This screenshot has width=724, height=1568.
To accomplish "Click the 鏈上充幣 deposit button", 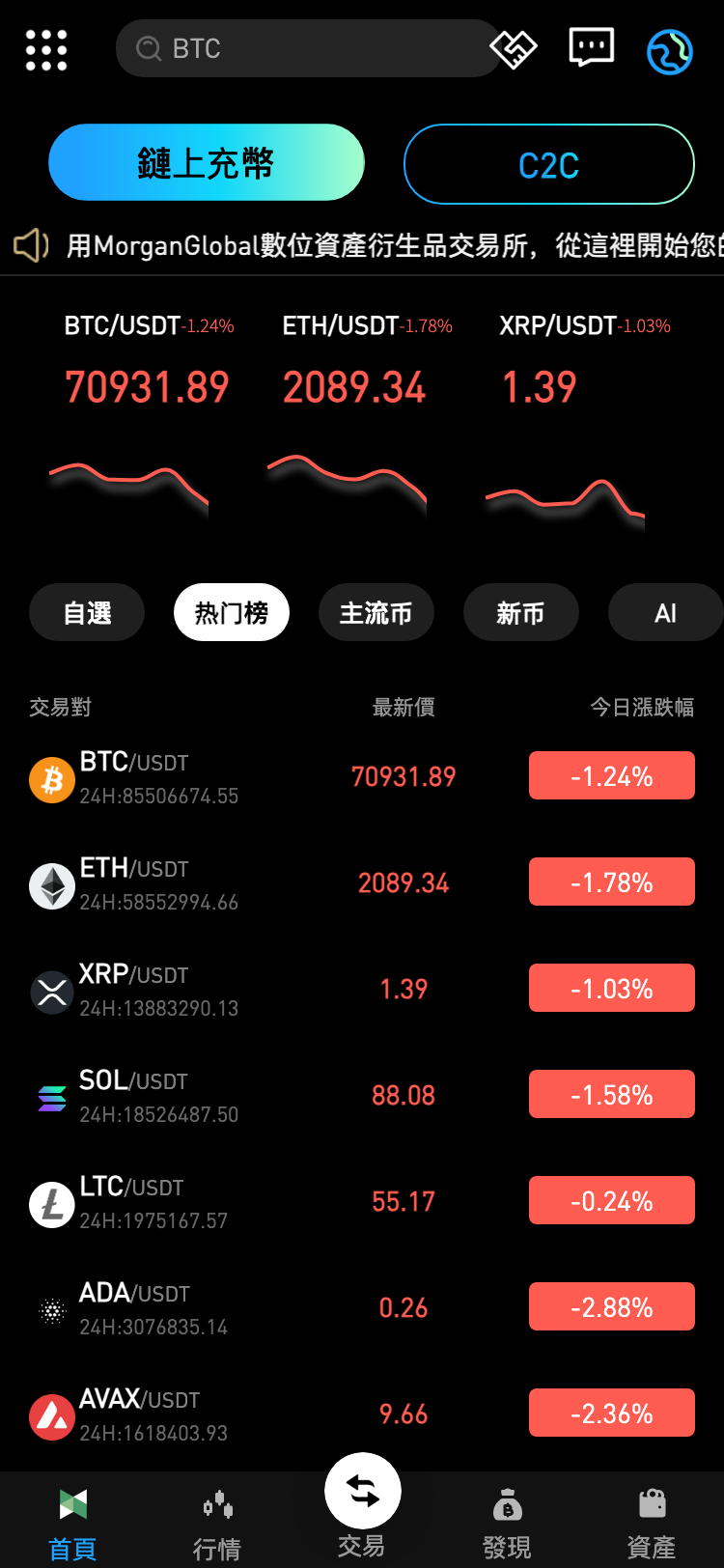I will [207, 162].
